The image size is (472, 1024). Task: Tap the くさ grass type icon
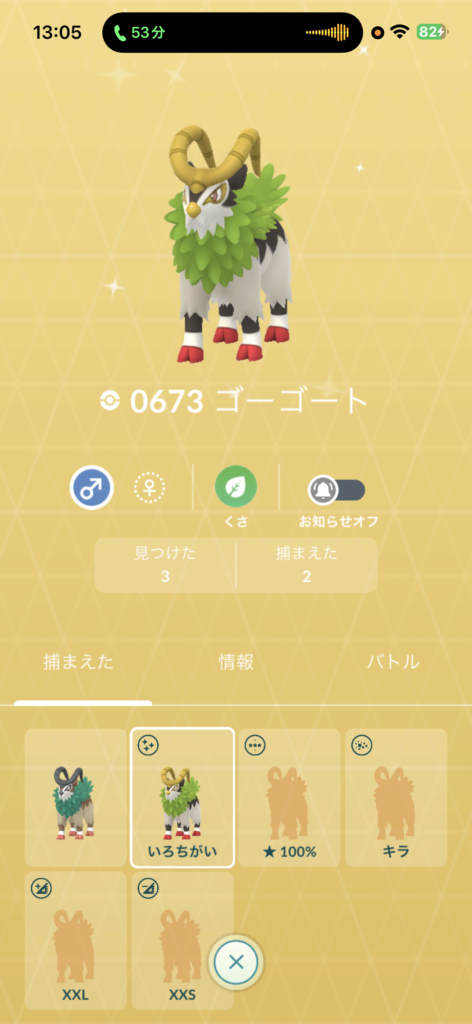click(236, 487)
